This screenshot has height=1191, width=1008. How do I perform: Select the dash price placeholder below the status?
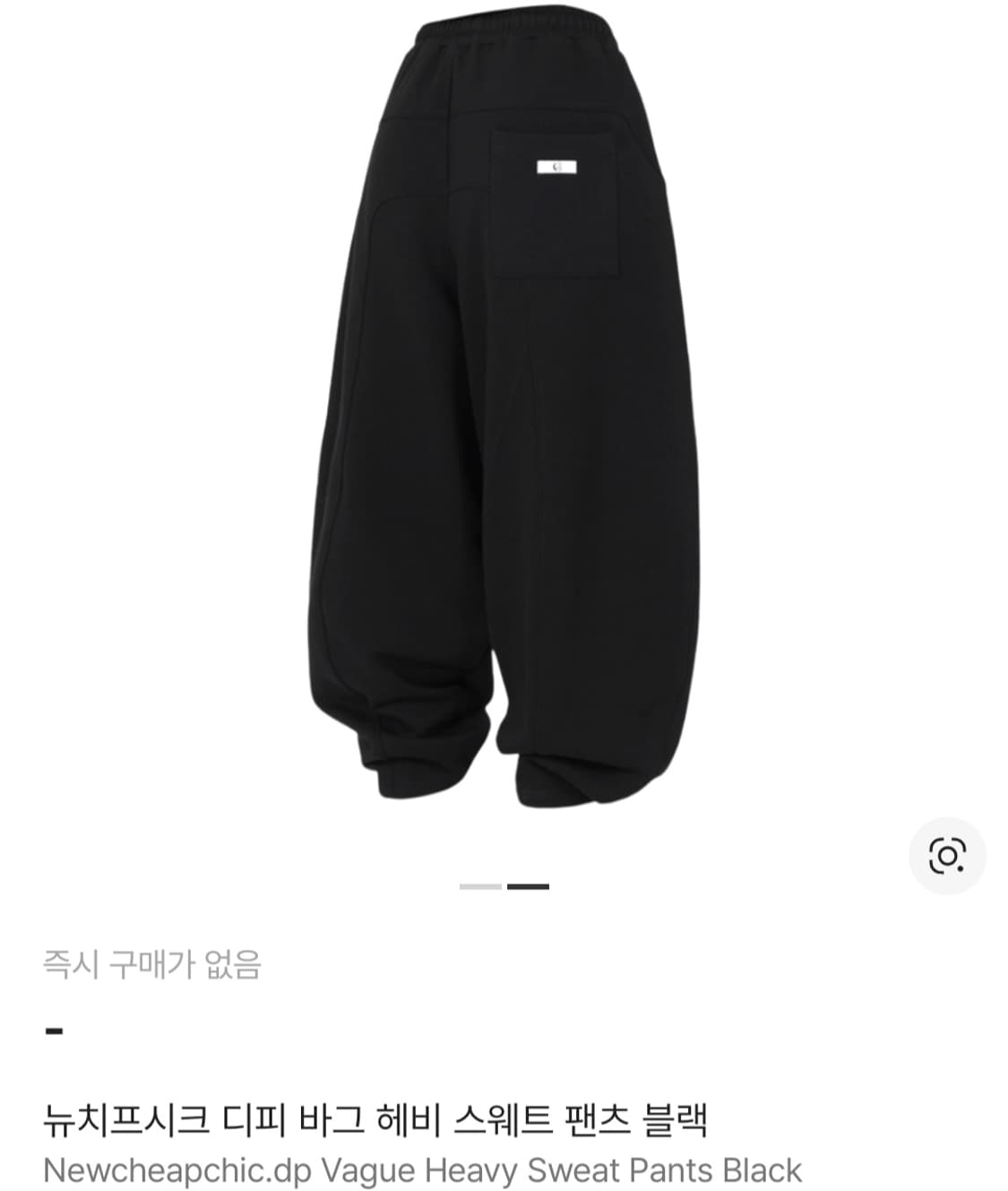tap(54, 1031)
